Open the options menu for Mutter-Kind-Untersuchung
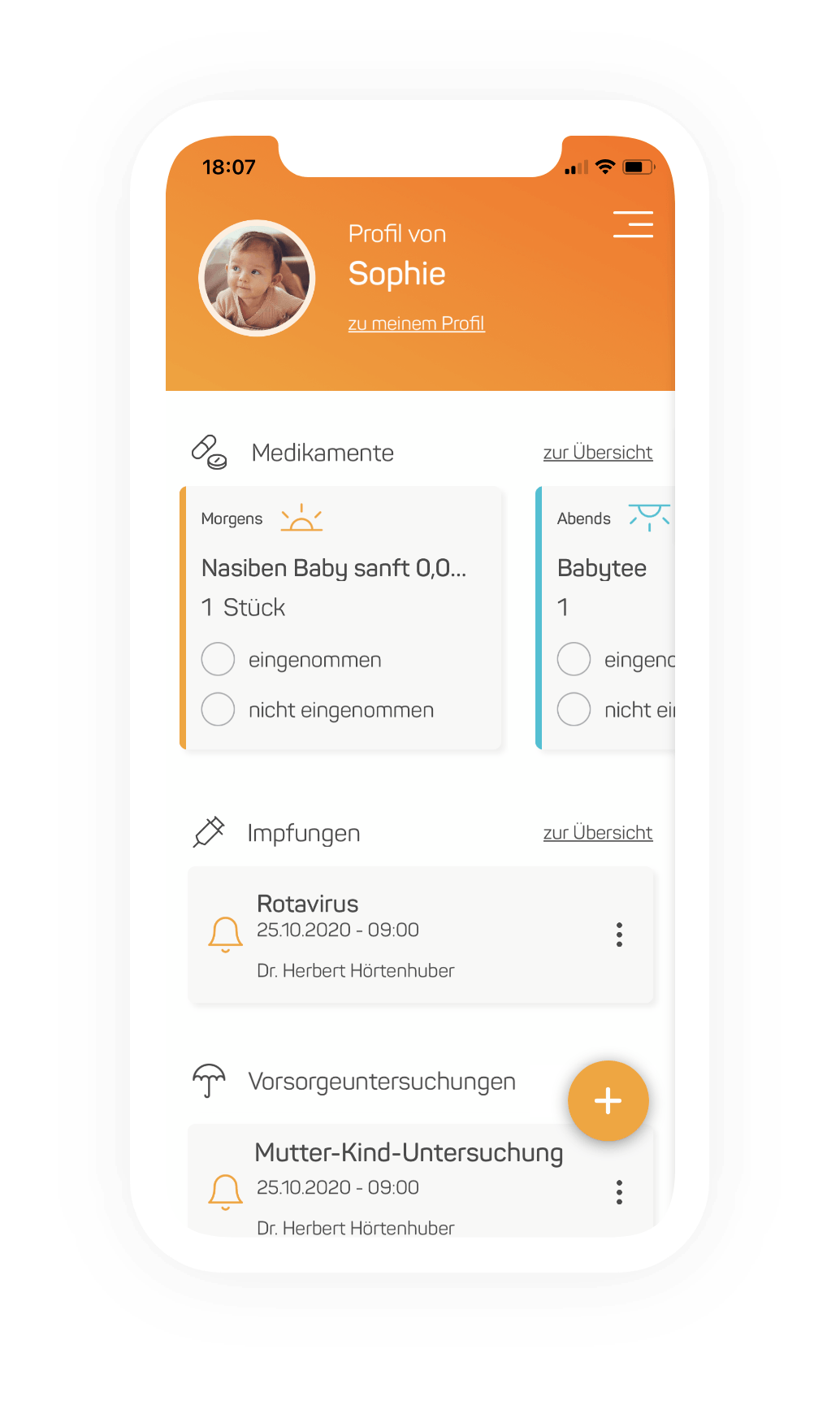The width and height of the screenshot is (840, 1427). (619, 1192)
